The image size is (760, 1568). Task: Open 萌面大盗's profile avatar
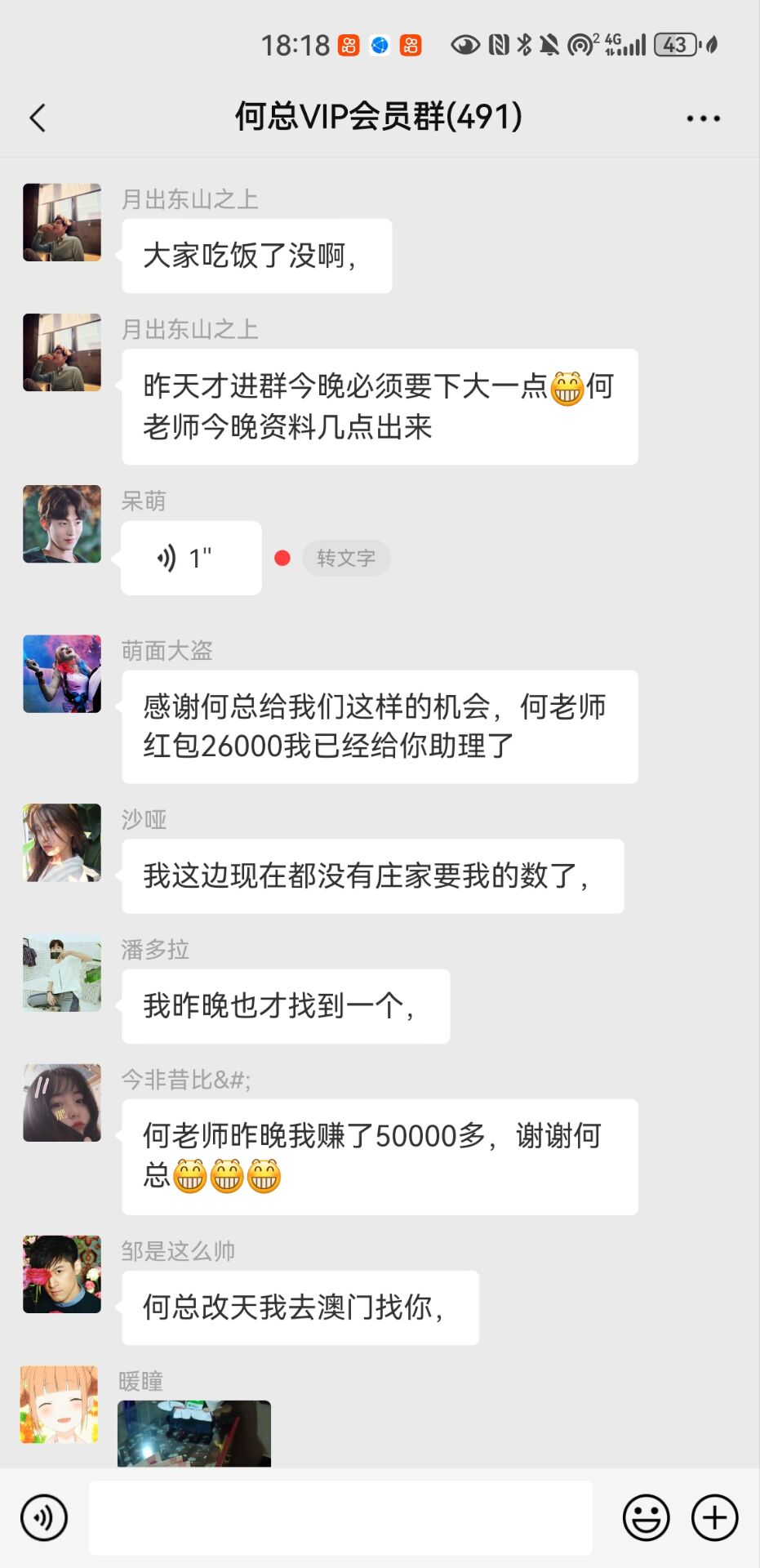(62, 674)
